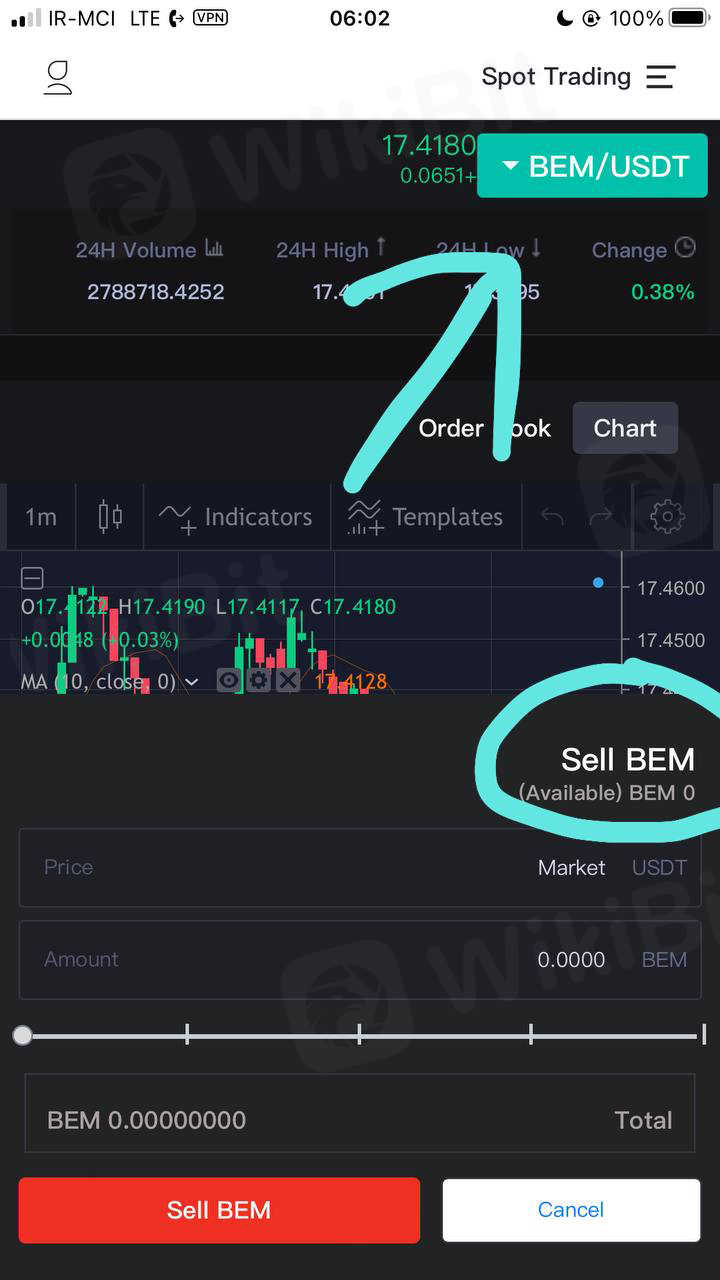
Task: Switch to the Chart tab
Action: (624, 428)
